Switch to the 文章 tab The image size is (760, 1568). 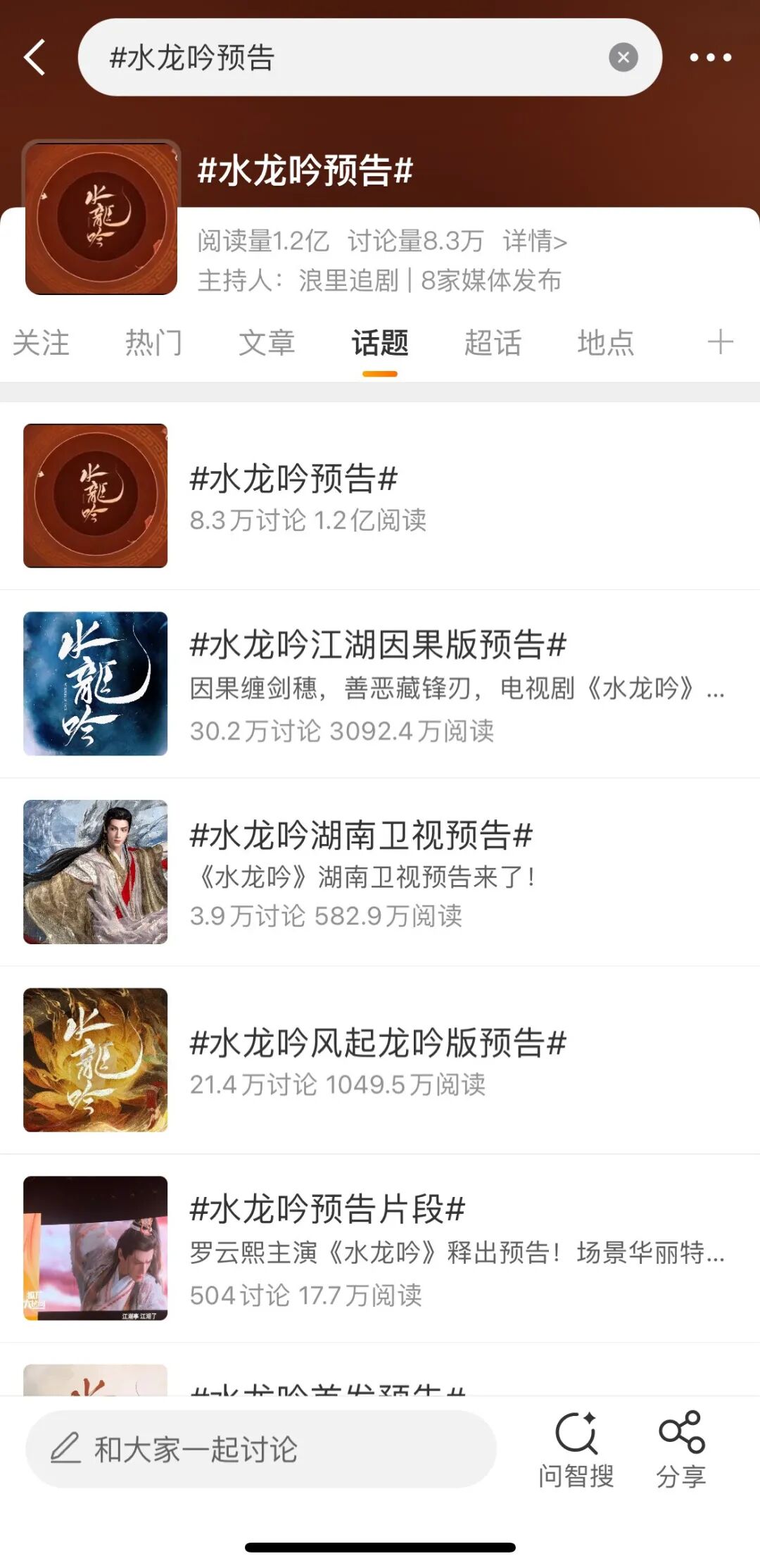tap(267, 344)
